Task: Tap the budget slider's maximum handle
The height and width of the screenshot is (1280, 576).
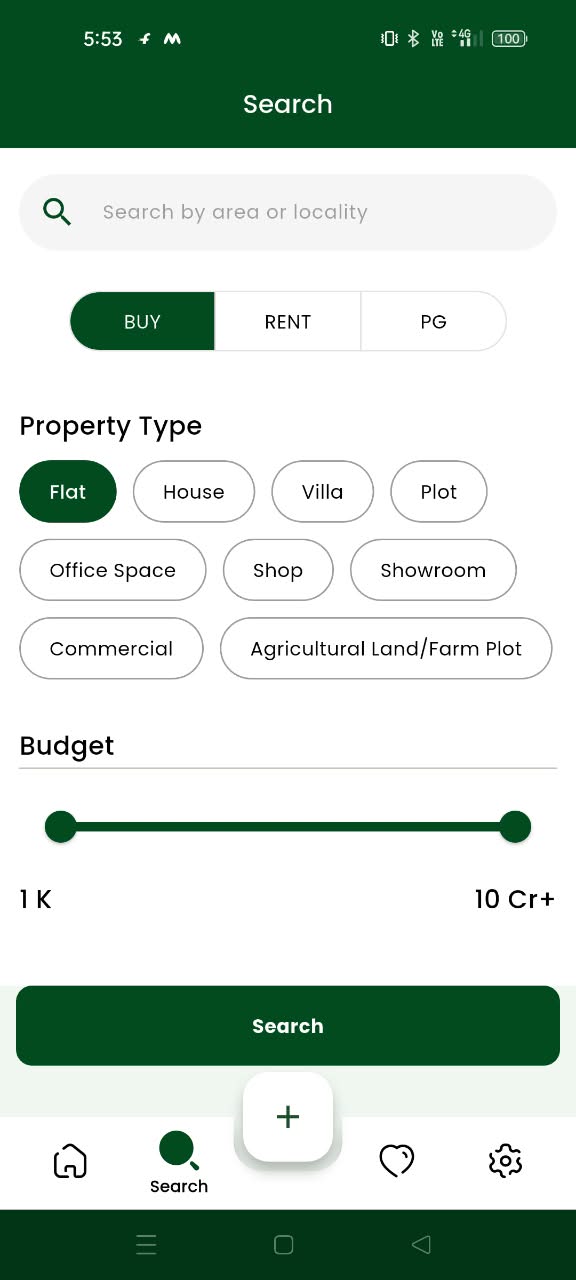Action: click(x=515, y=827)
